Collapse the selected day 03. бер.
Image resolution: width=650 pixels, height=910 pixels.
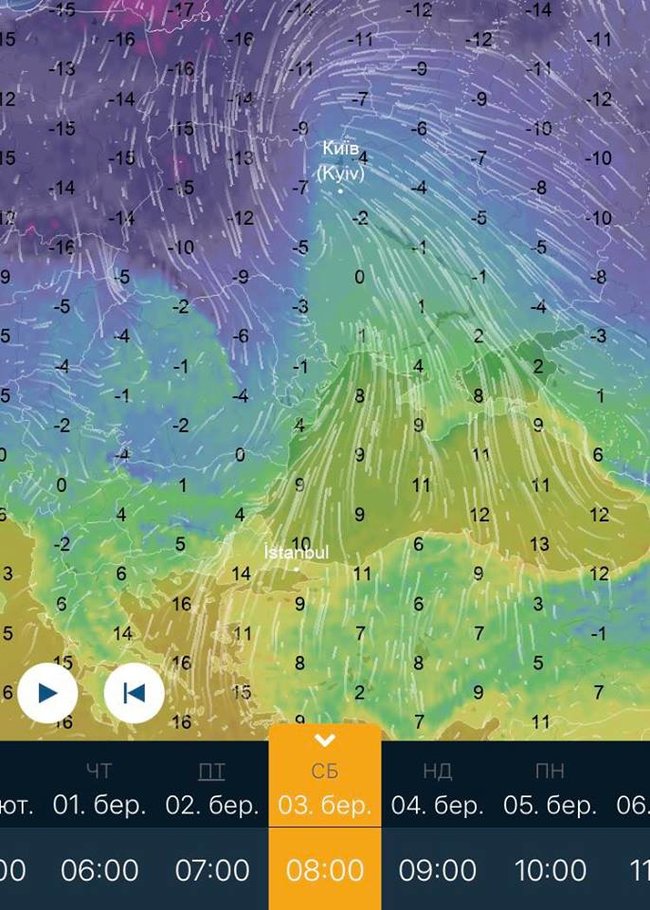click(x=324, y=741)
